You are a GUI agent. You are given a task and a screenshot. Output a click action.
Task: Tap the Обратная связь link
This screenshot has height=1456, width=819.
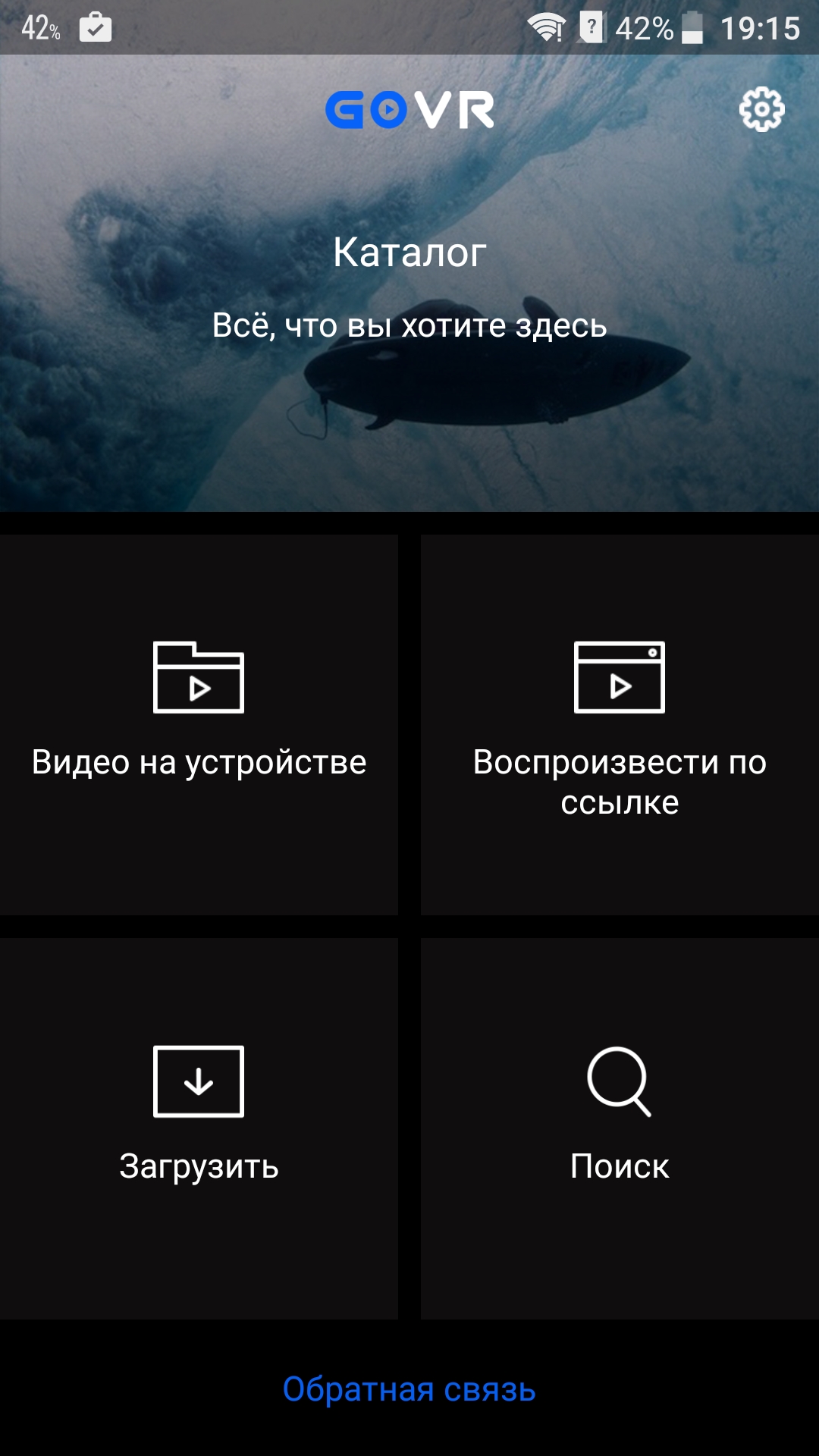tap(409, 1389)
